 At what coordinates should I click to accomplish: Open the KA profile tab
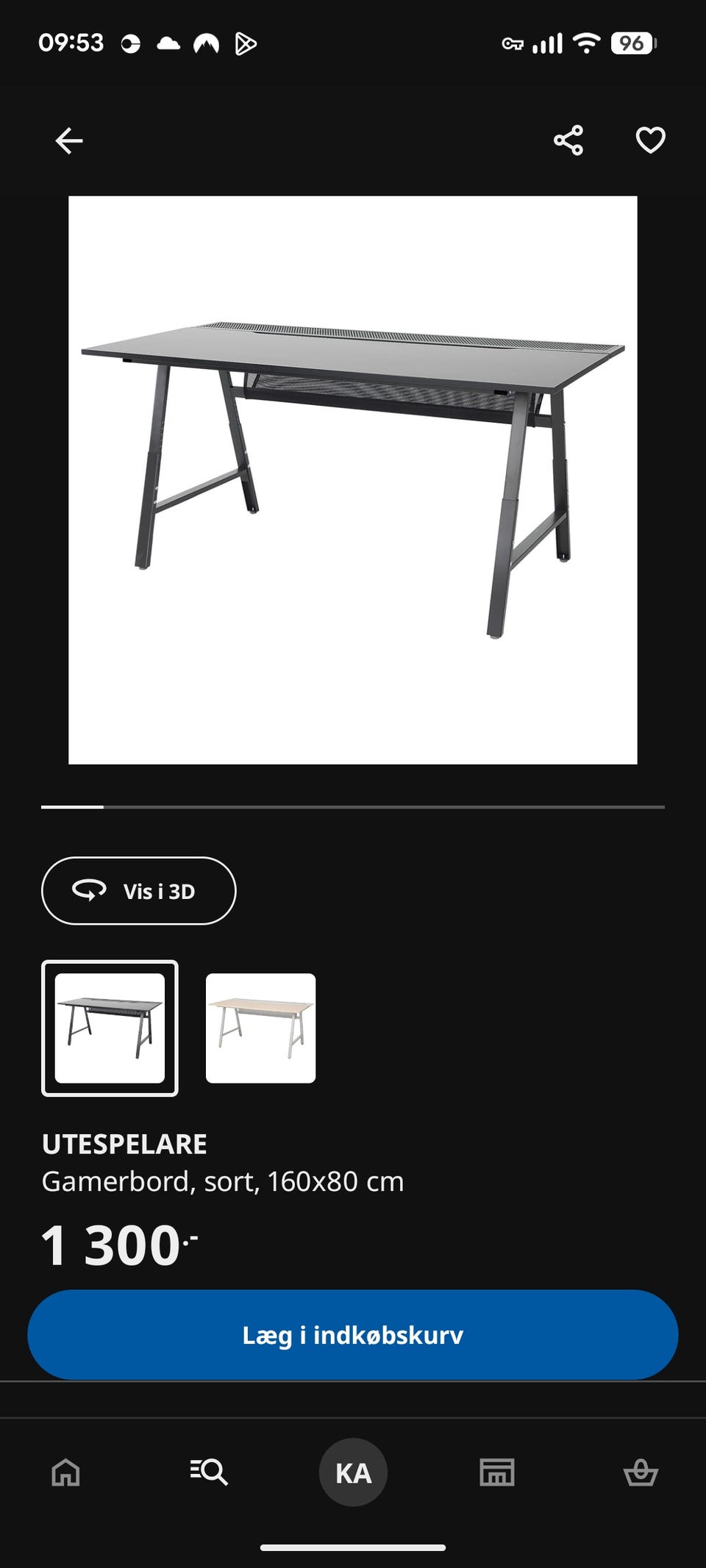pos(353,1472)
